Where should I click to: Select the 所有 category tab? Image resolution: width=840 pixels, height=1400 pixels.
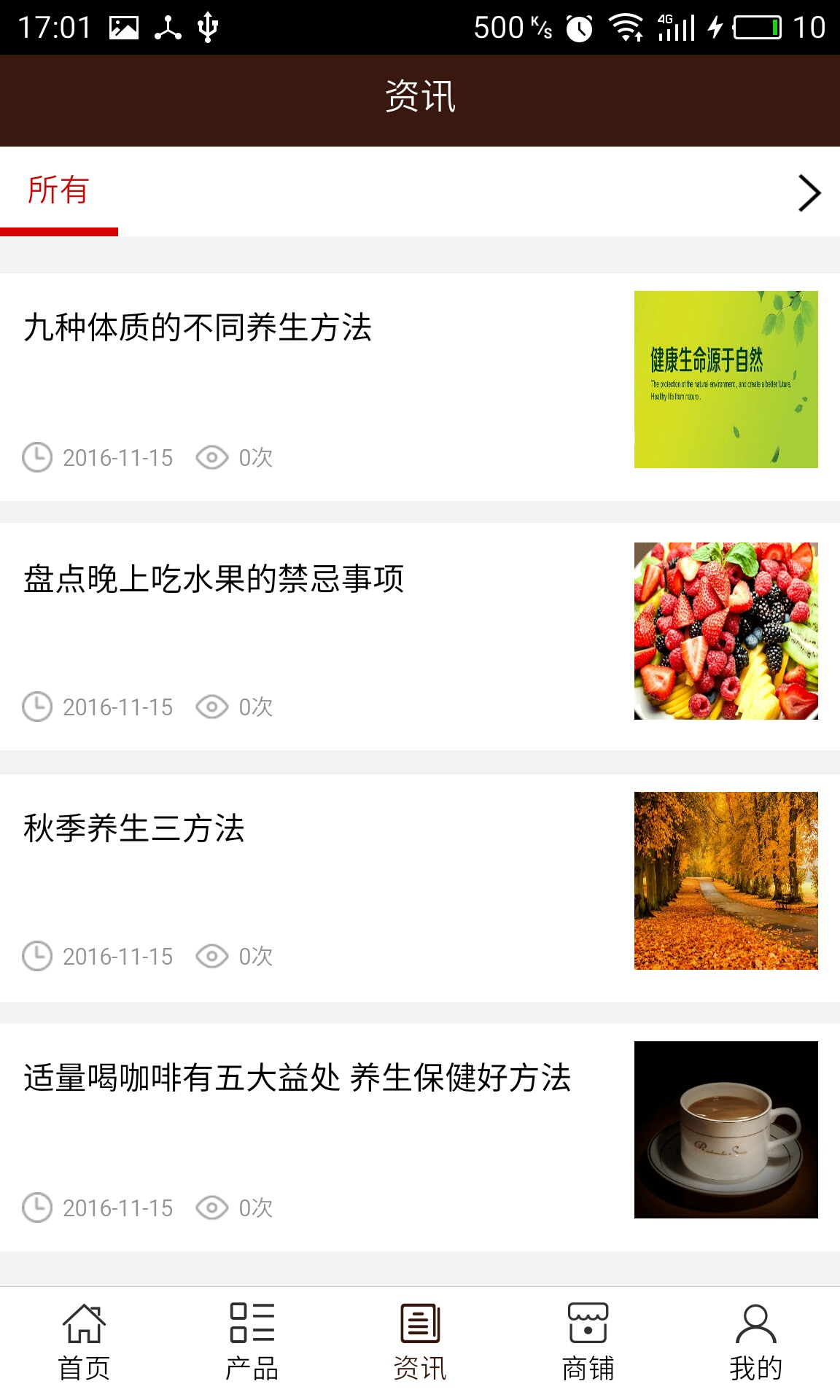pyautogui.click(x=58, y=191)
